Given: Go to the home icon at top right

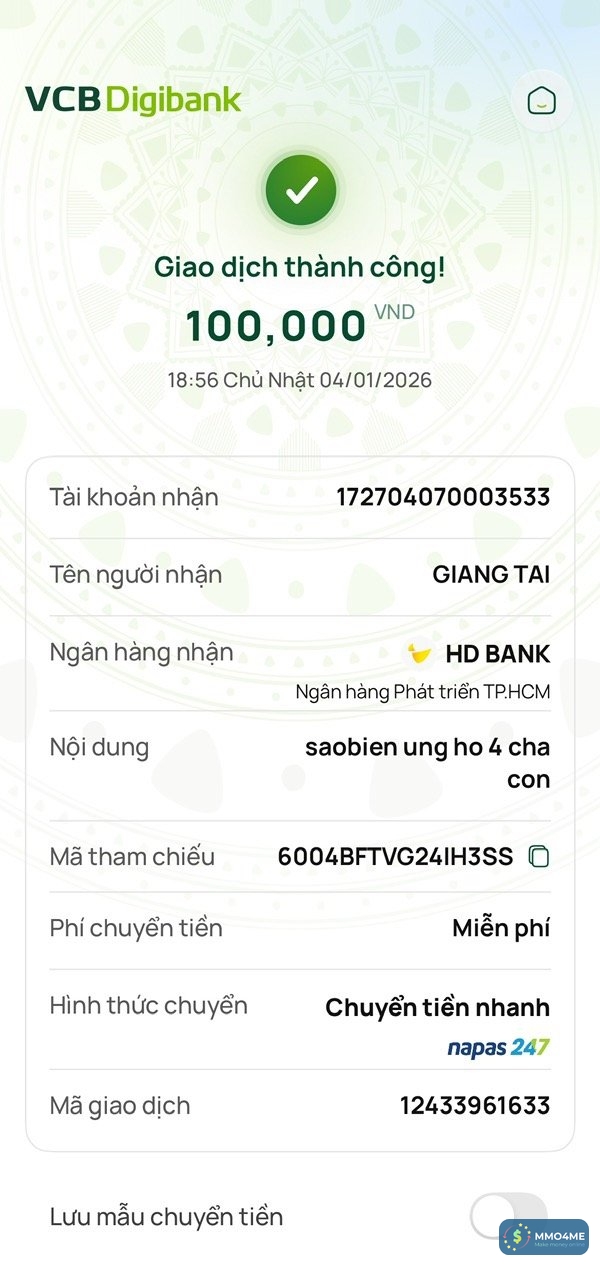Looking at the screenshot, I should [x=541, y=100].
